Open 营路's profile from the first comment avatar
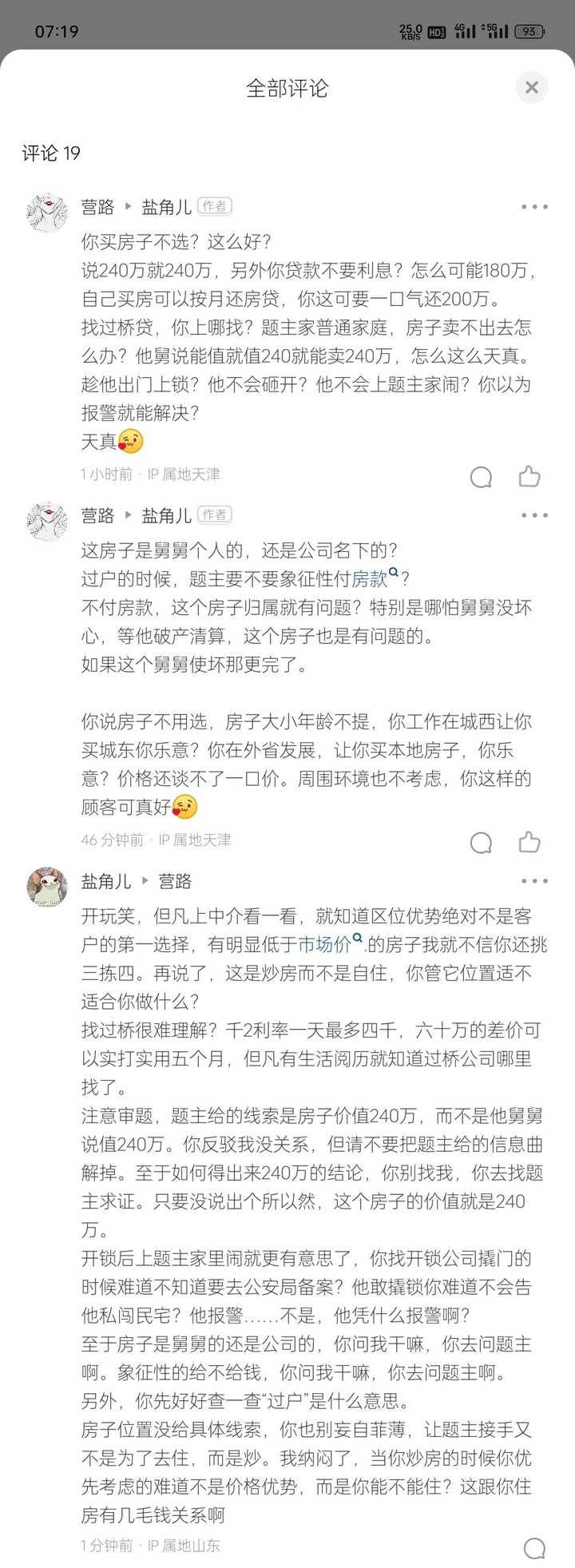 (x=47, y=212)
